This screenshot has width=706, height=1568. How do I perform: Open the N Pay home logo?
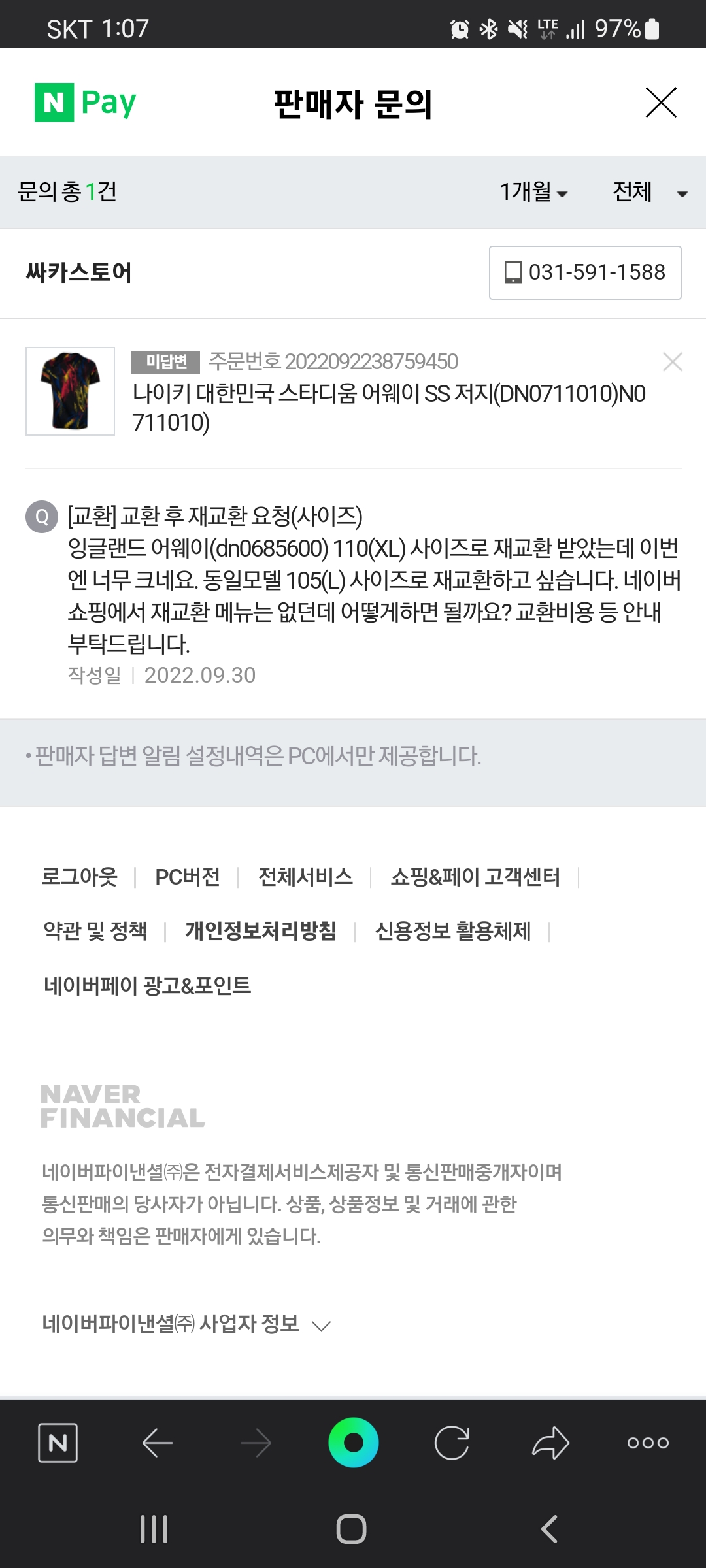pos(86,103)
